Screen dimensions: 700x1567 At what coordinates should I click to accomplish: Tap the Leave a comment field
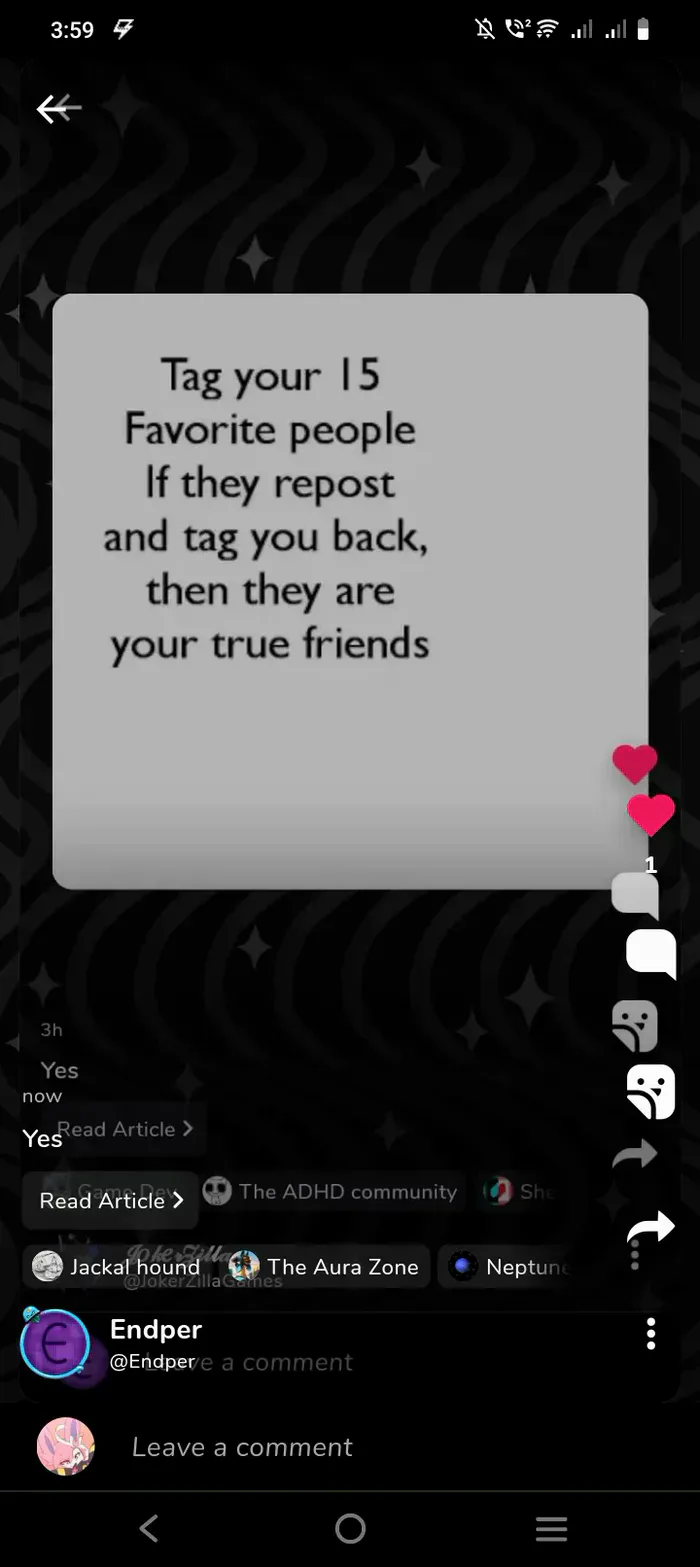[242, 1447]
